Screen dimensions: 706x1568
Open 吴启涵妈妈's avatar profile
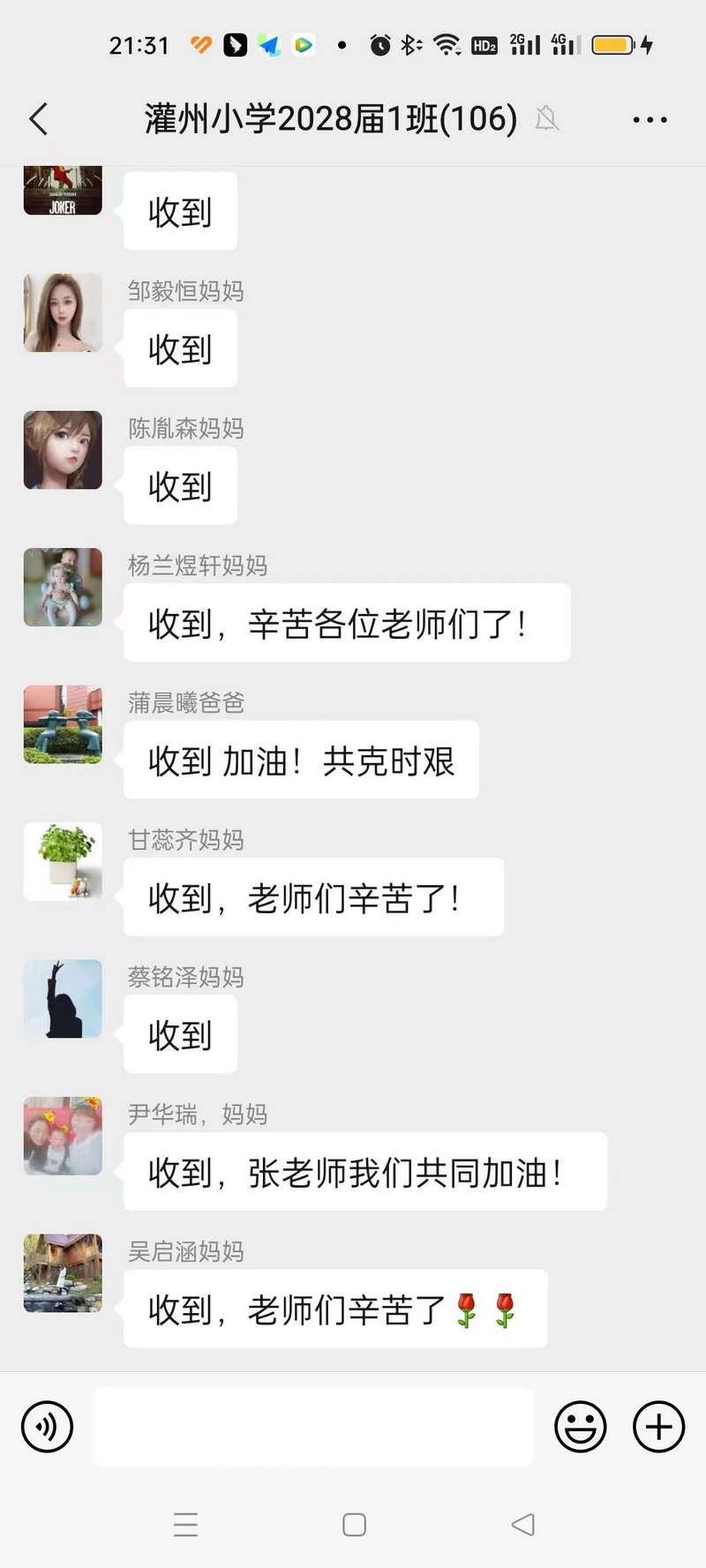63,1273
